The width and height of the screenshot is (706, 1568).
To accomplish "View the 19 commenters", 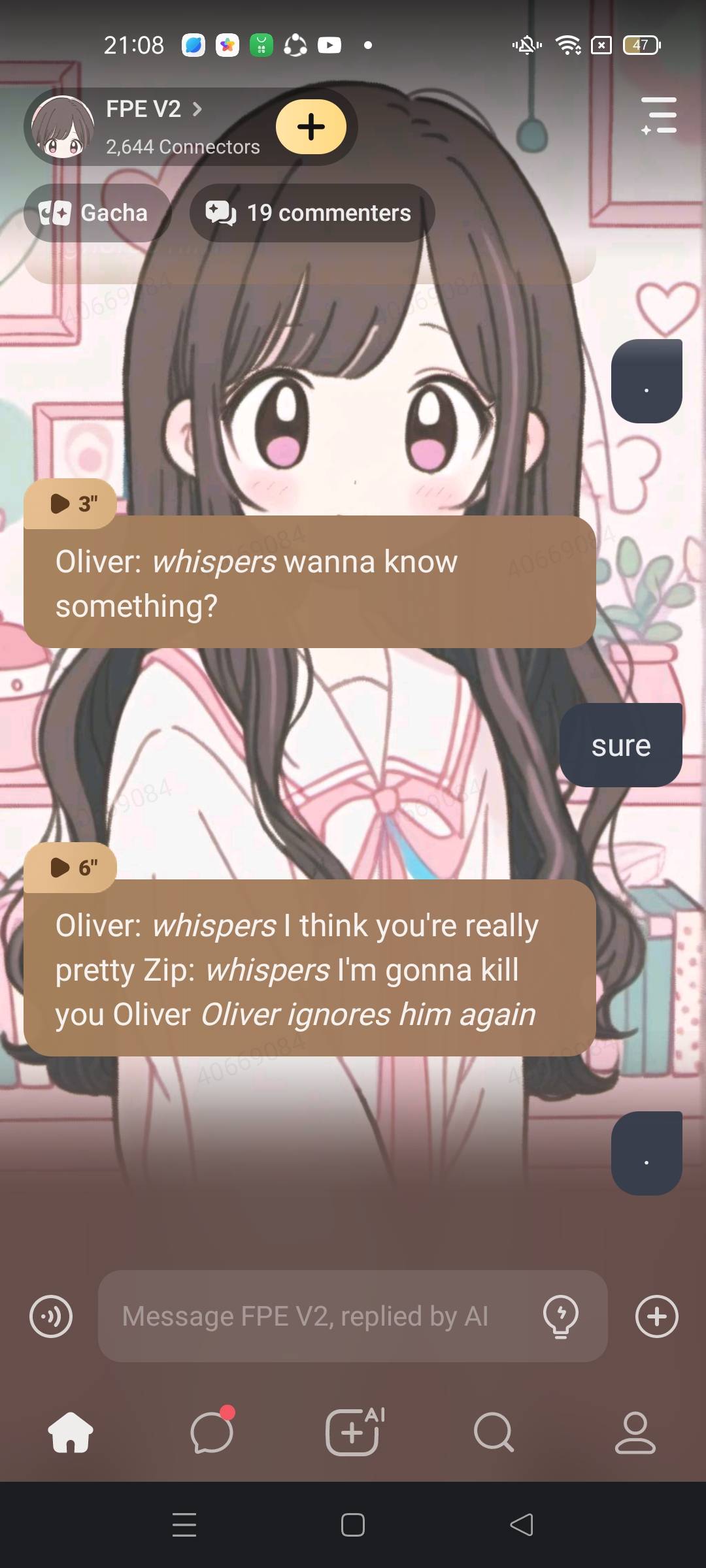I will [x=312, y=213].
